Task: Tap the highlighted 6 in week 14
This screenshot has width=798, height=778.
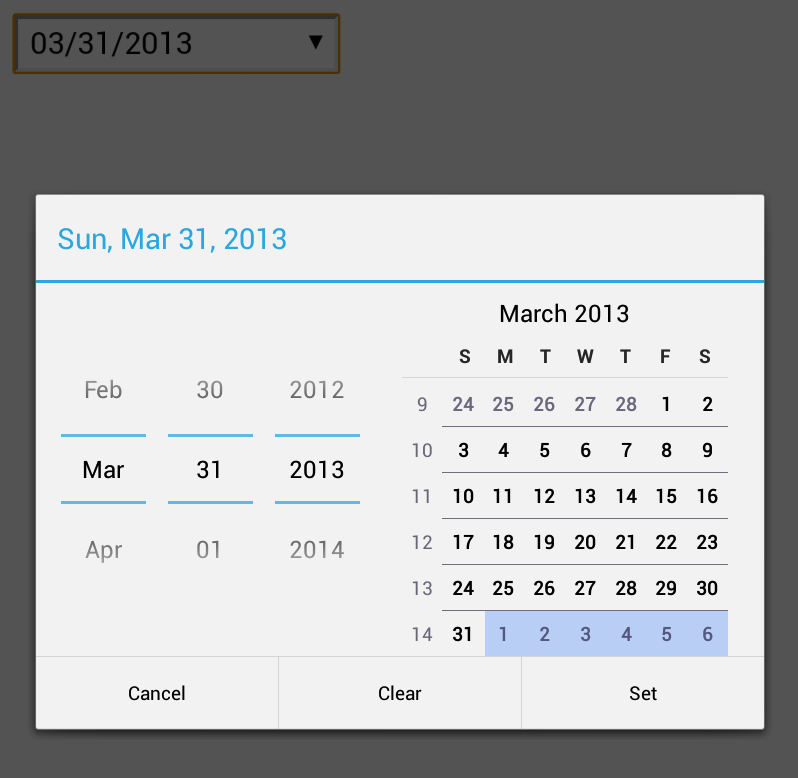Action: [x=707, y=634]
